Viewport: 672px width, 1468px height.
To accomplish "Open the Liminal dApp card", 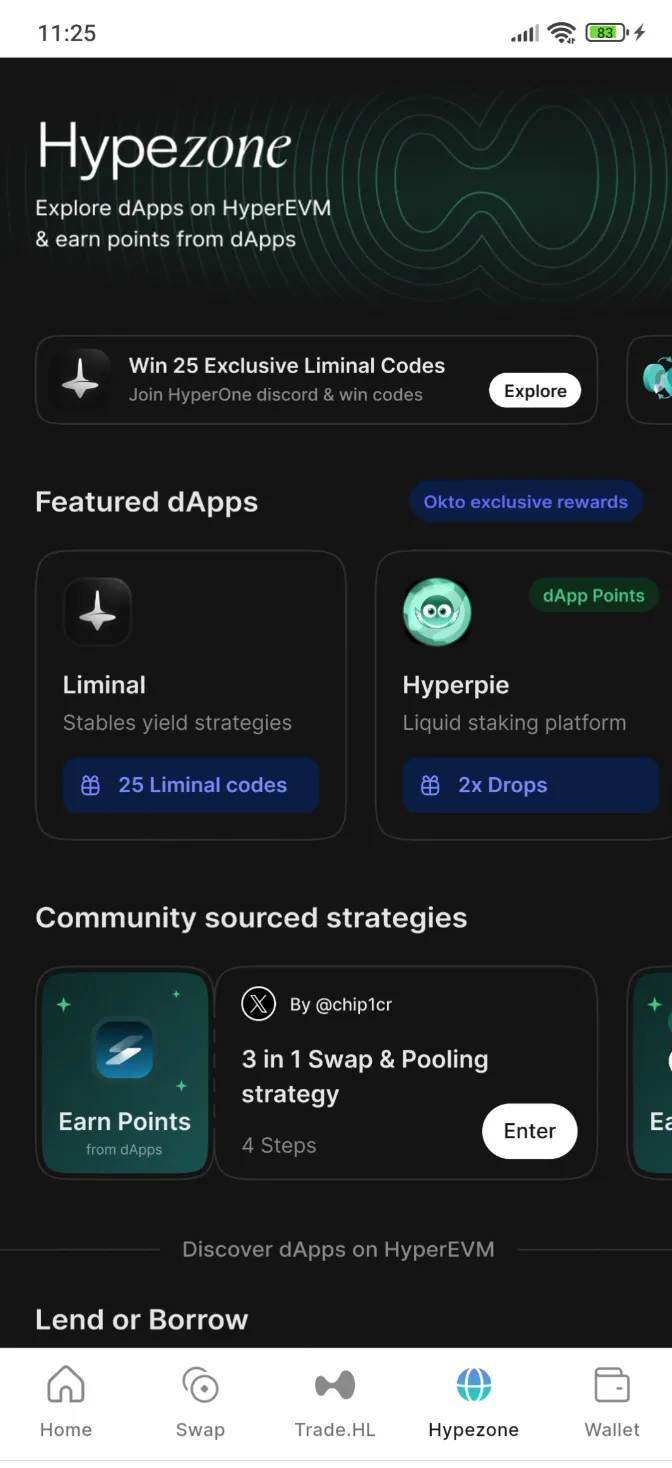I will coord(190,660).
